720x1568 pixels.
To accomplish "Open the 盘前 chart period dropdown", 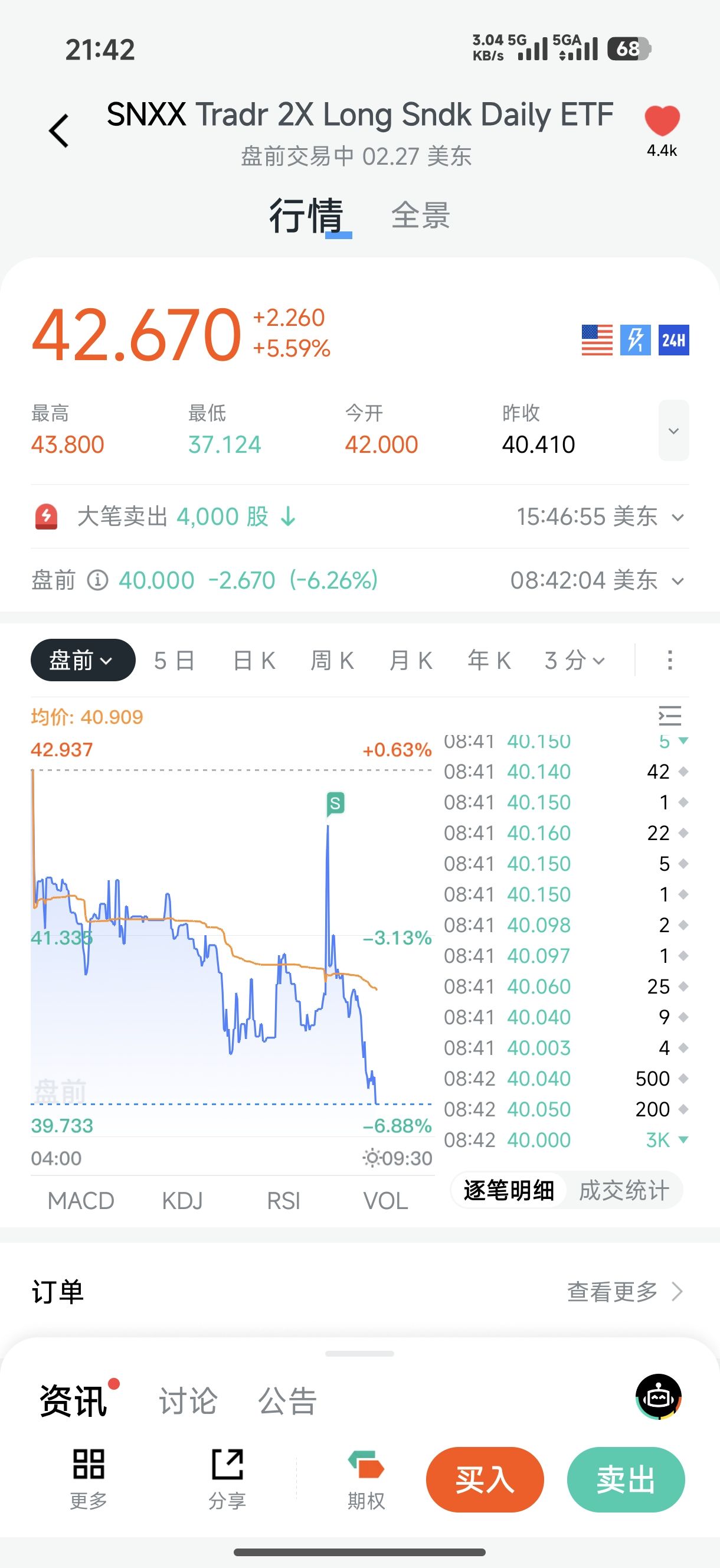I will pyautogui.click(x=83, y=661).
